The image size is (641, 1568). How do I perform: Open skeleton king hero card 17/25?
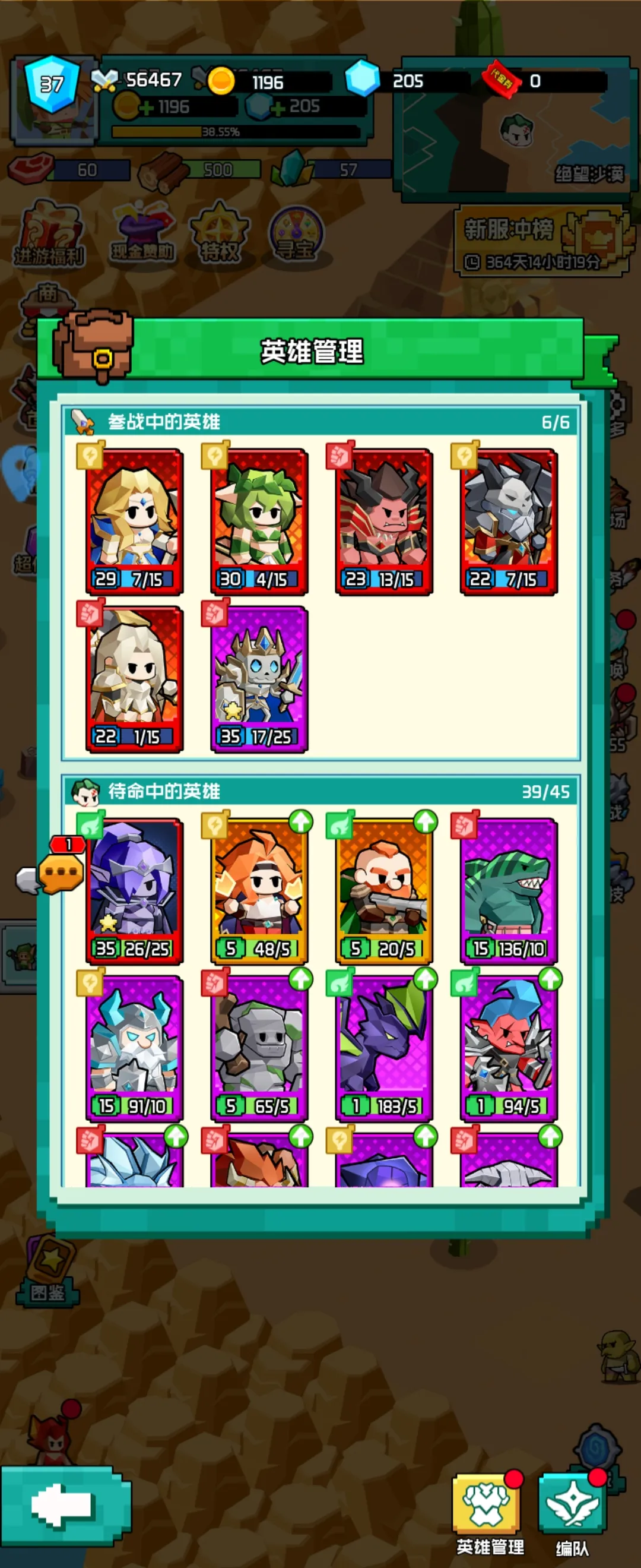[x=259, y=678]
